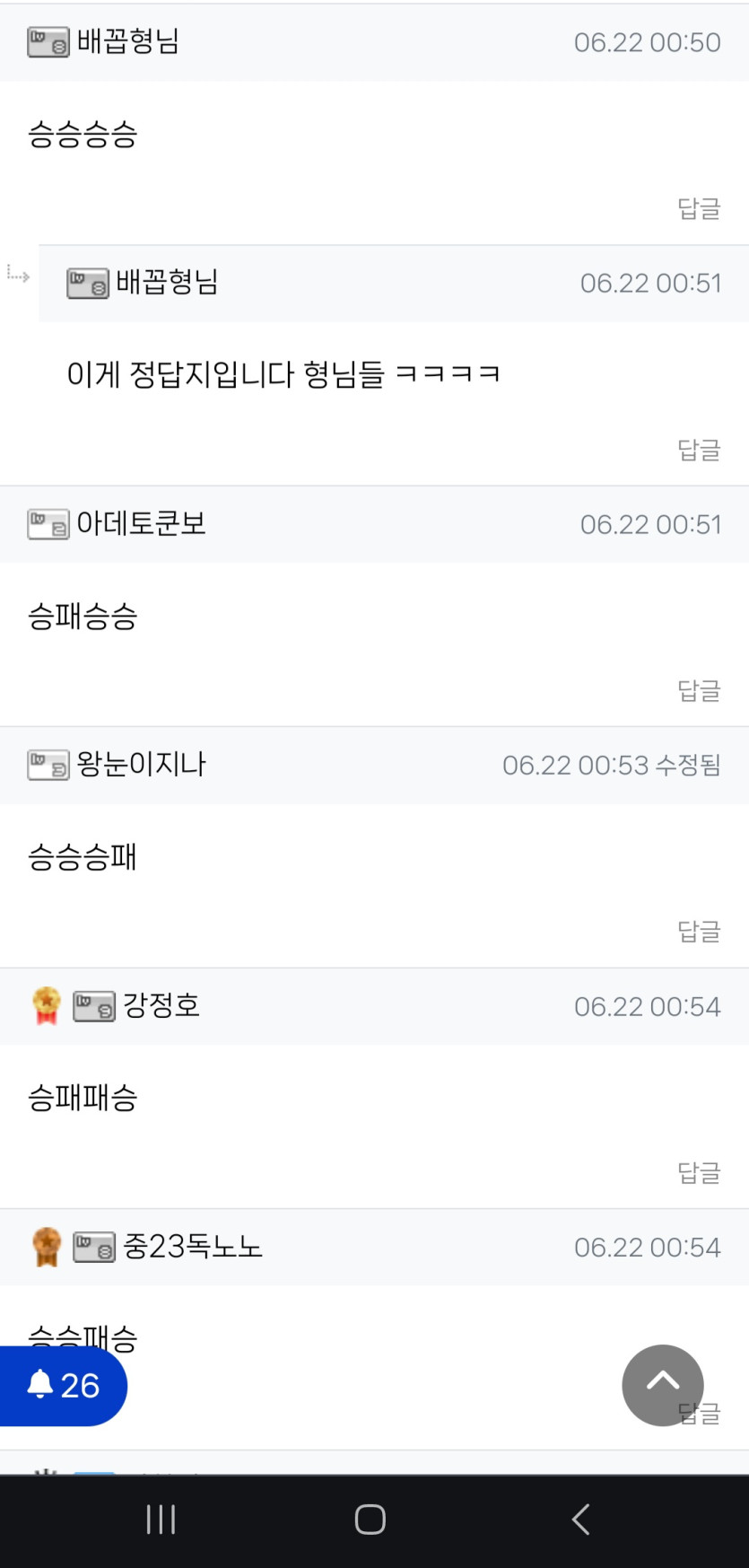Screen dimensions: 749x1568
Task: Open notifications bell with 26 alerts
Action: [63, 1386]
